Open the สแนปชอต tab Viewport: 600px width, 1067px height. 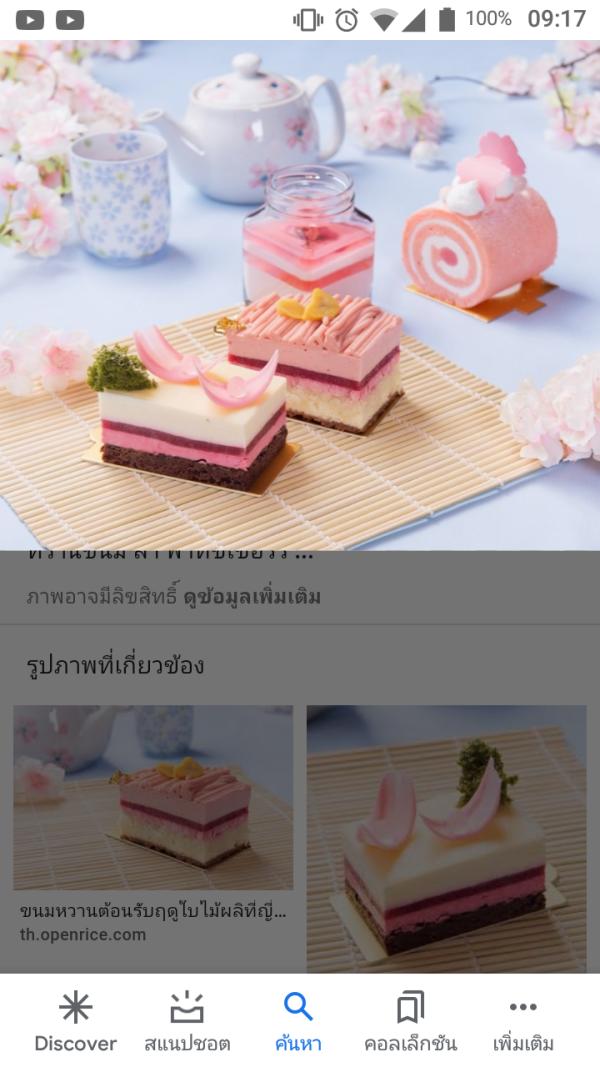pos(187,1022)
